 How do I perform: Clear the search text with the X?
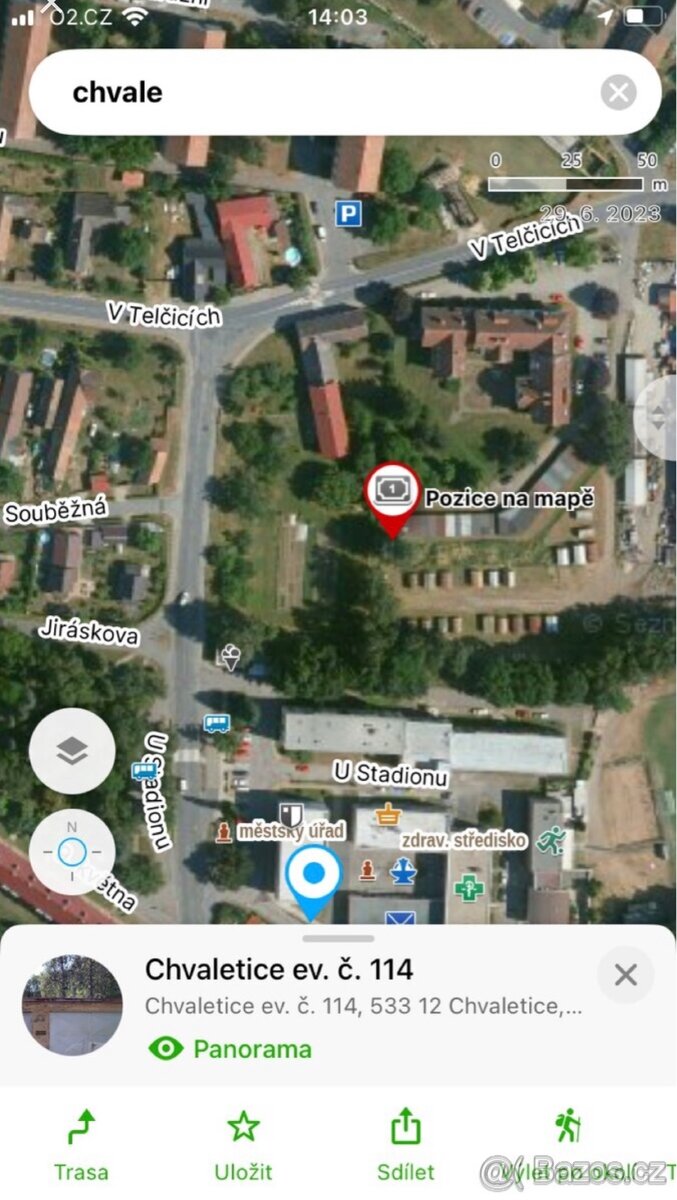coord(618,93)
